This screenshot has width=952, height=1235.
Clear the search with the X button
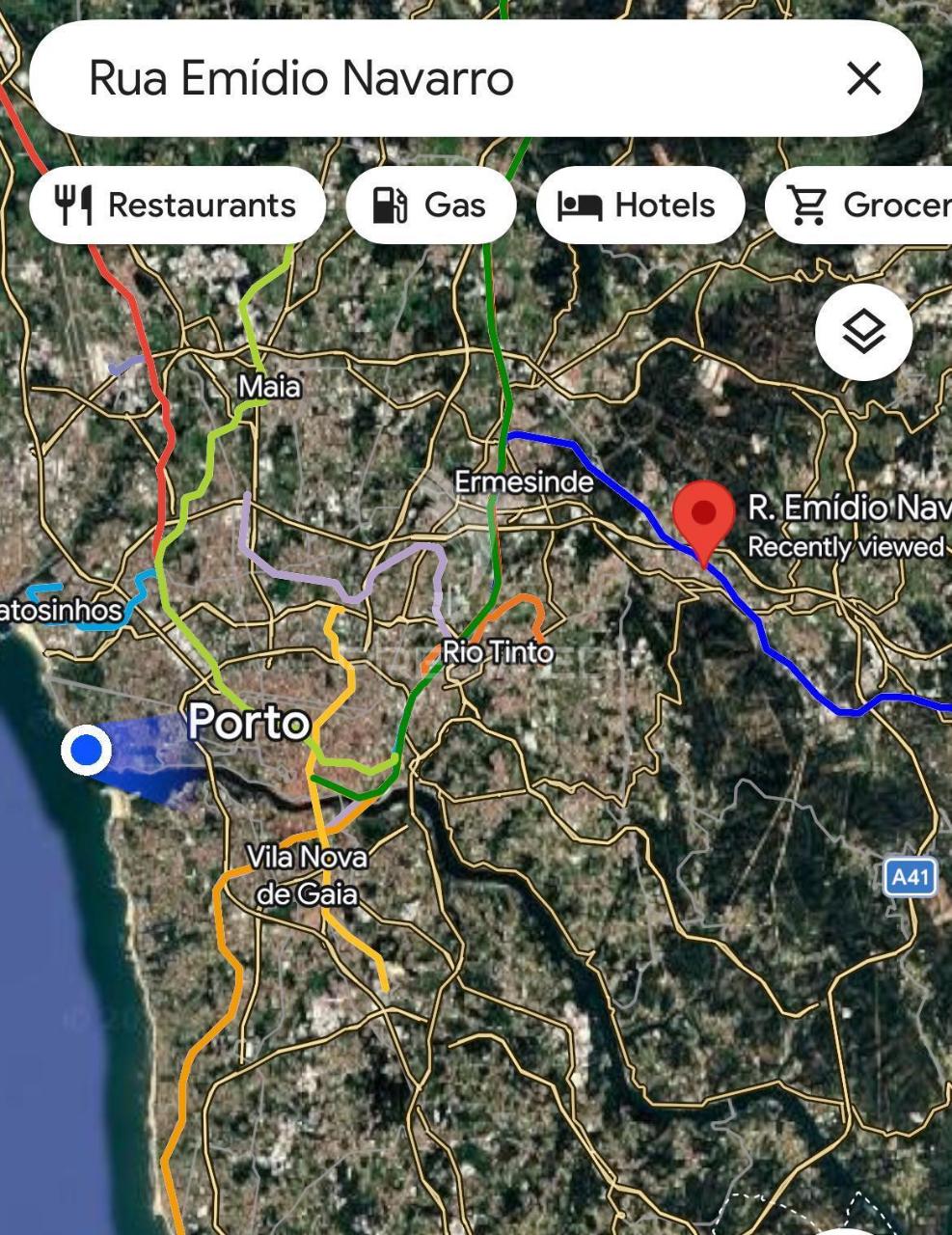tap(863, 78)
